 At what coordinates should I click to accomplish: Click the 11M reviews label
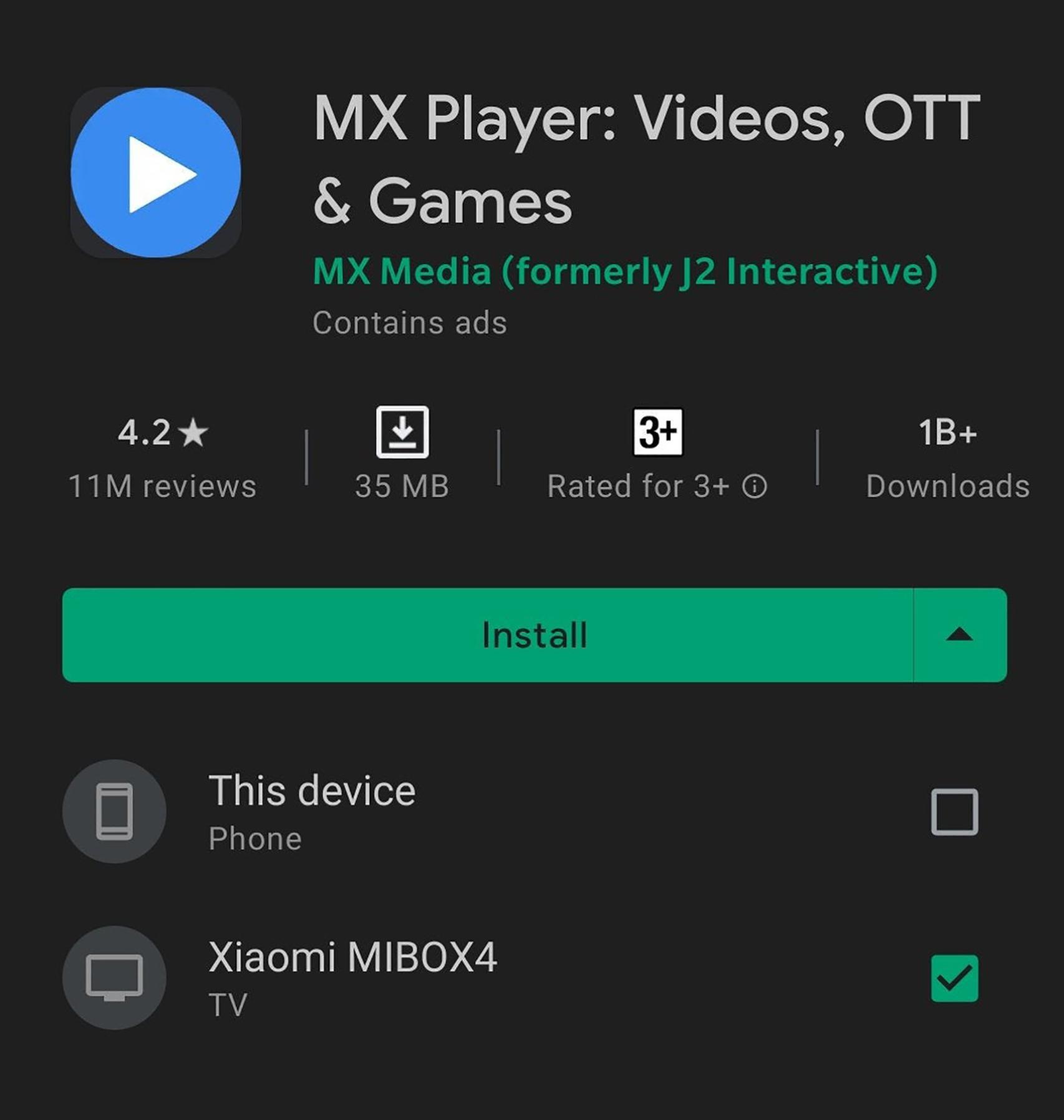point(161,485)
